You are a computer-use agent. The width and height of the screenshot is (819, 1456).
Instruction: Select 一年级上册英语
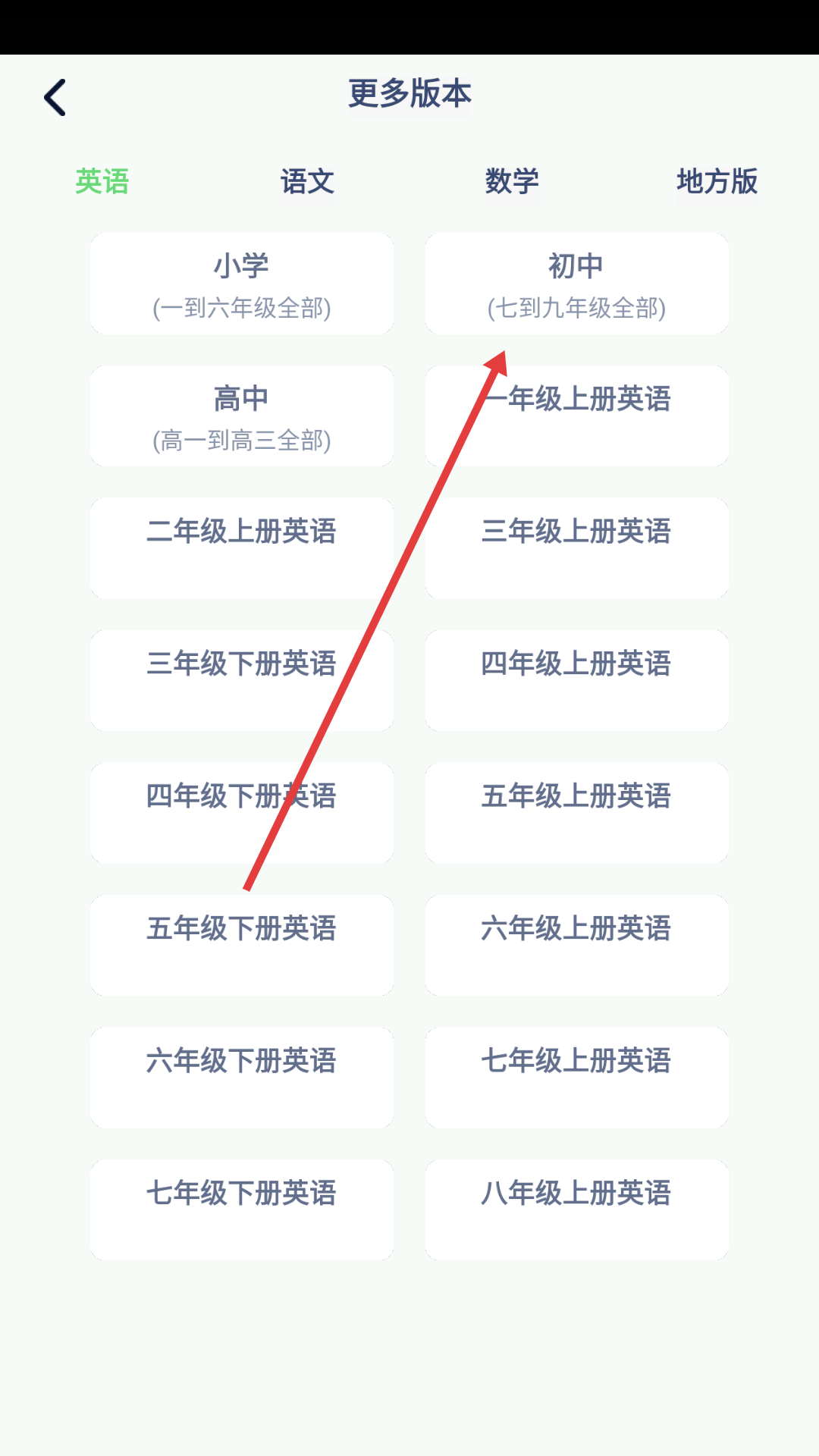pos(576,416)
